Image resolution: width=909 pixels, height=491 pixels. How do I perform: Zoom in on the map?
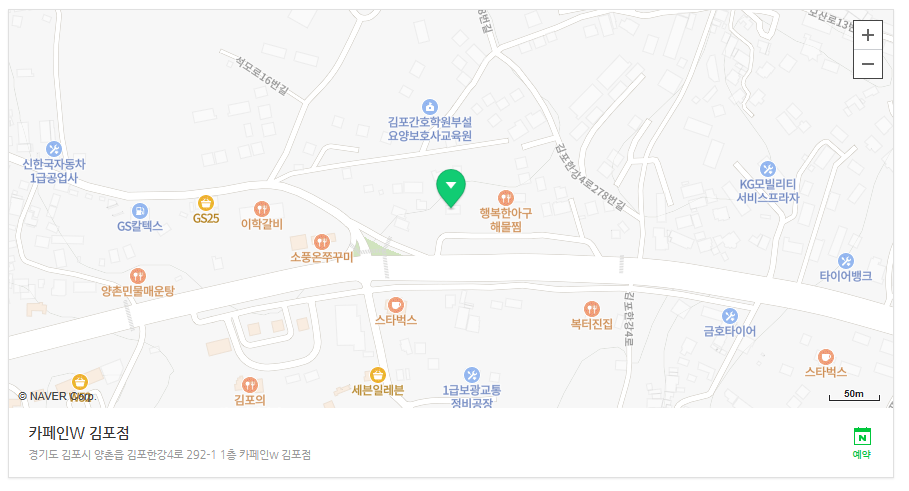point(867,35)
